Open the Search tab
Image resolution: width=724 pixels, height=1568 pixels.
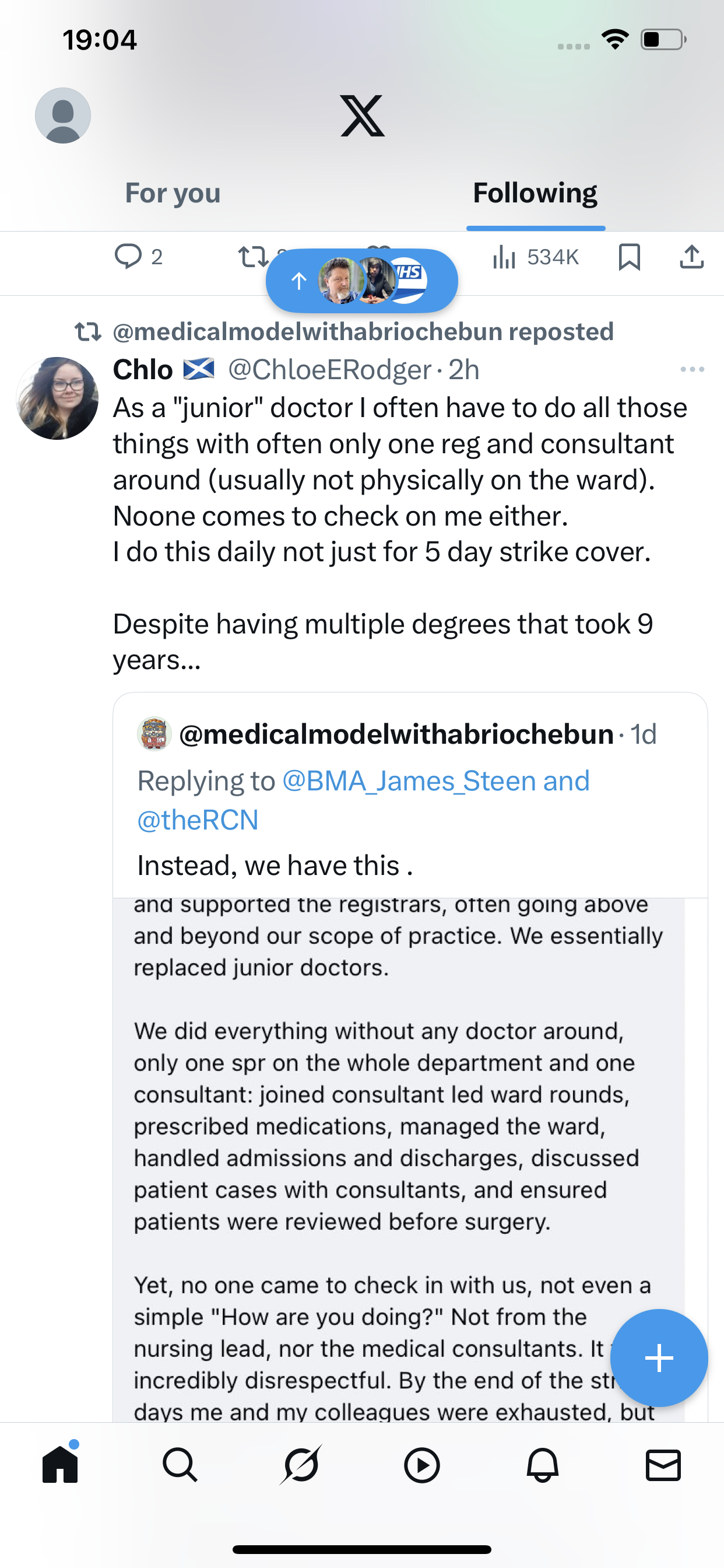tap(180, 1465)
